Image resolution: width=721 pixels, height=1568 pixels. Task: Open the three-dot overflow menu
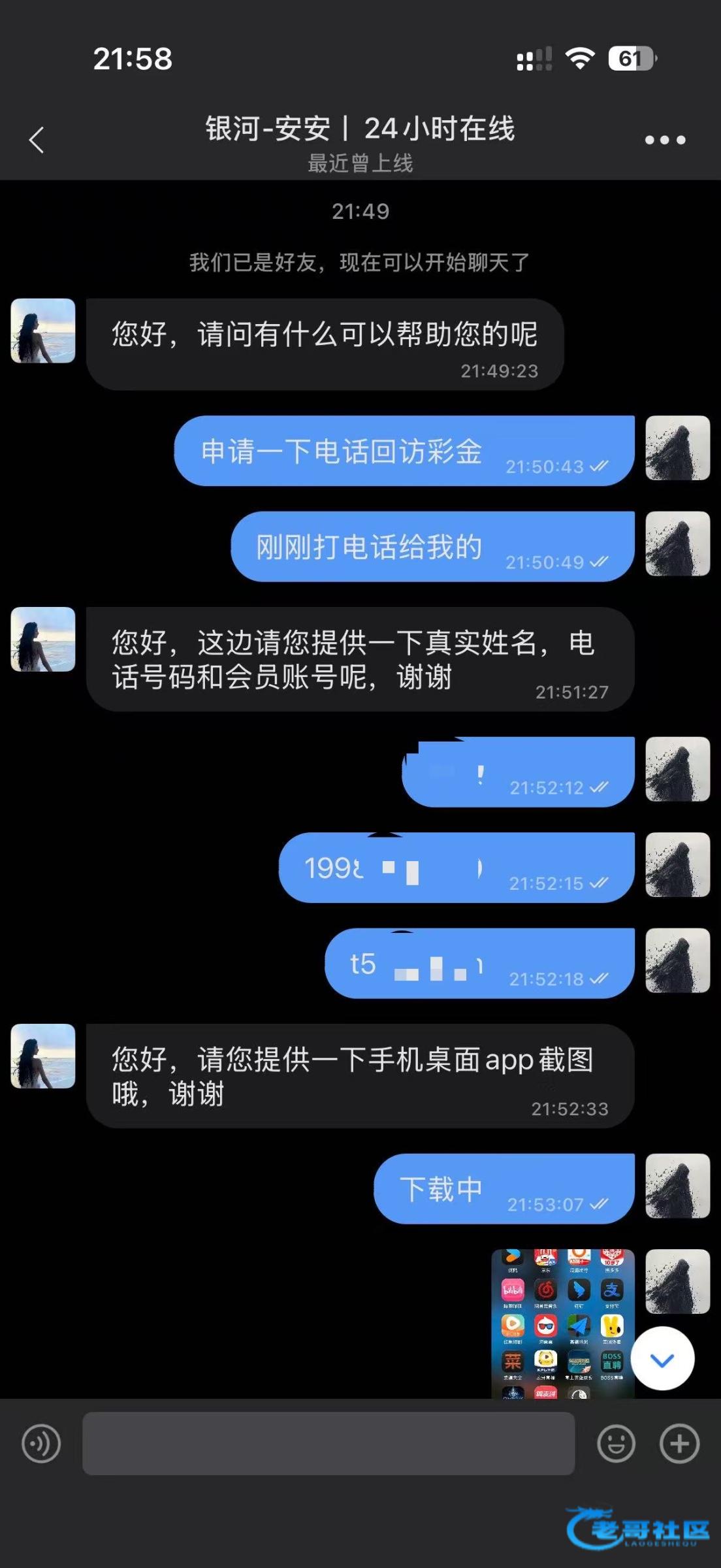tap(664, 140)
